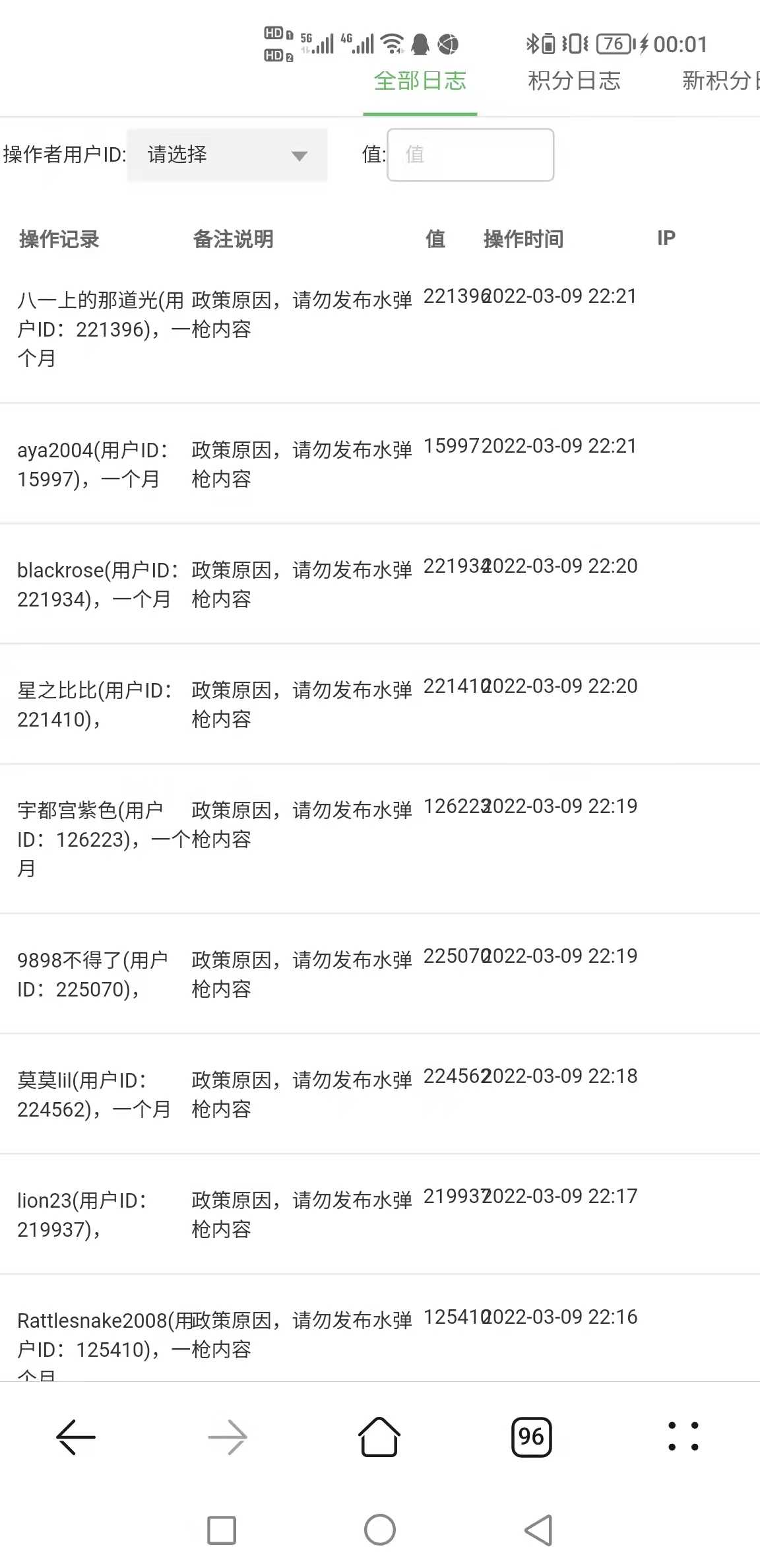Focus the 值 input field
Viewport: 760px width, 1568px height.
pyautogui.click(x=470, y=155)
